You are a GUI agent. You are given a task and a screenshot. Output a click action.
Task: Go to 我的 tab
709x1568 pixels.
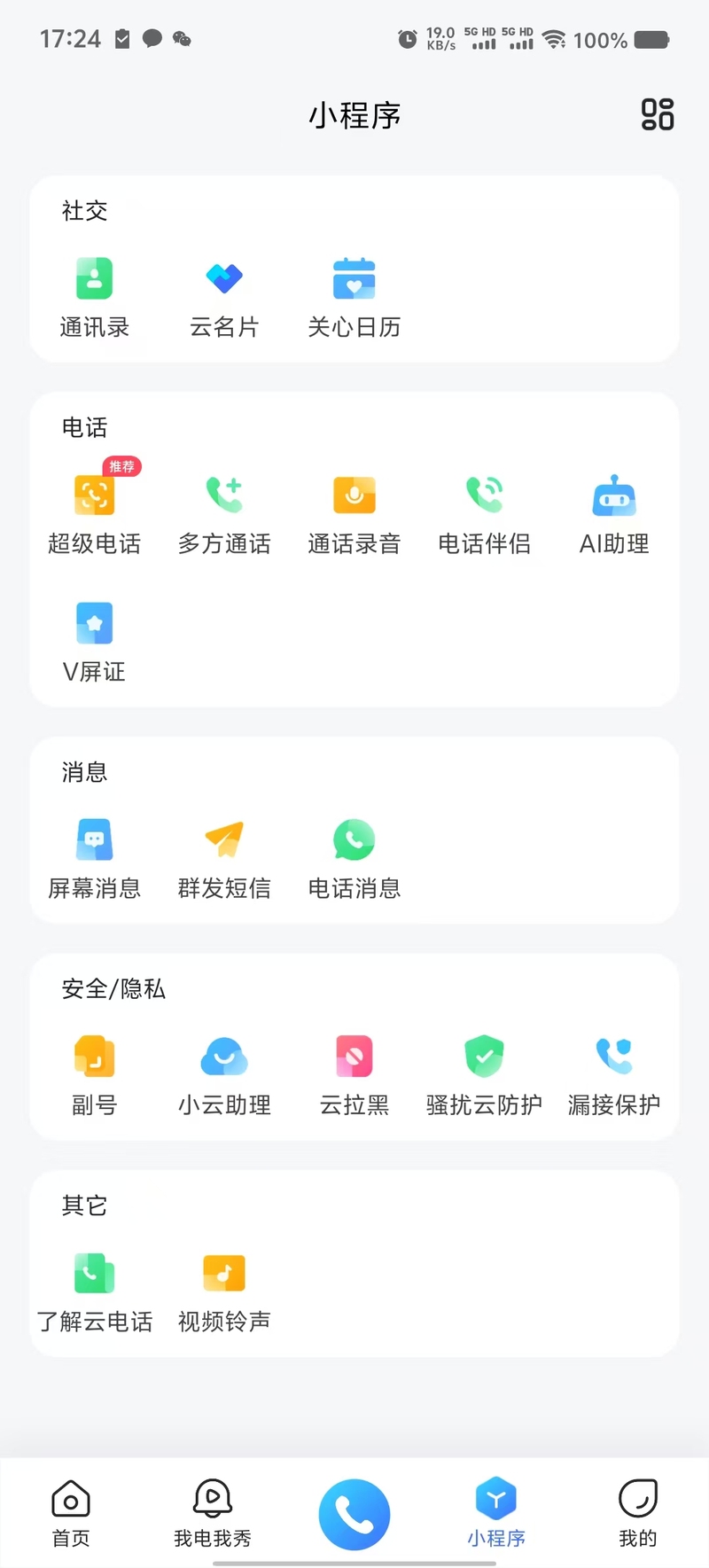pyautogui.click(x=638, y=1513)
